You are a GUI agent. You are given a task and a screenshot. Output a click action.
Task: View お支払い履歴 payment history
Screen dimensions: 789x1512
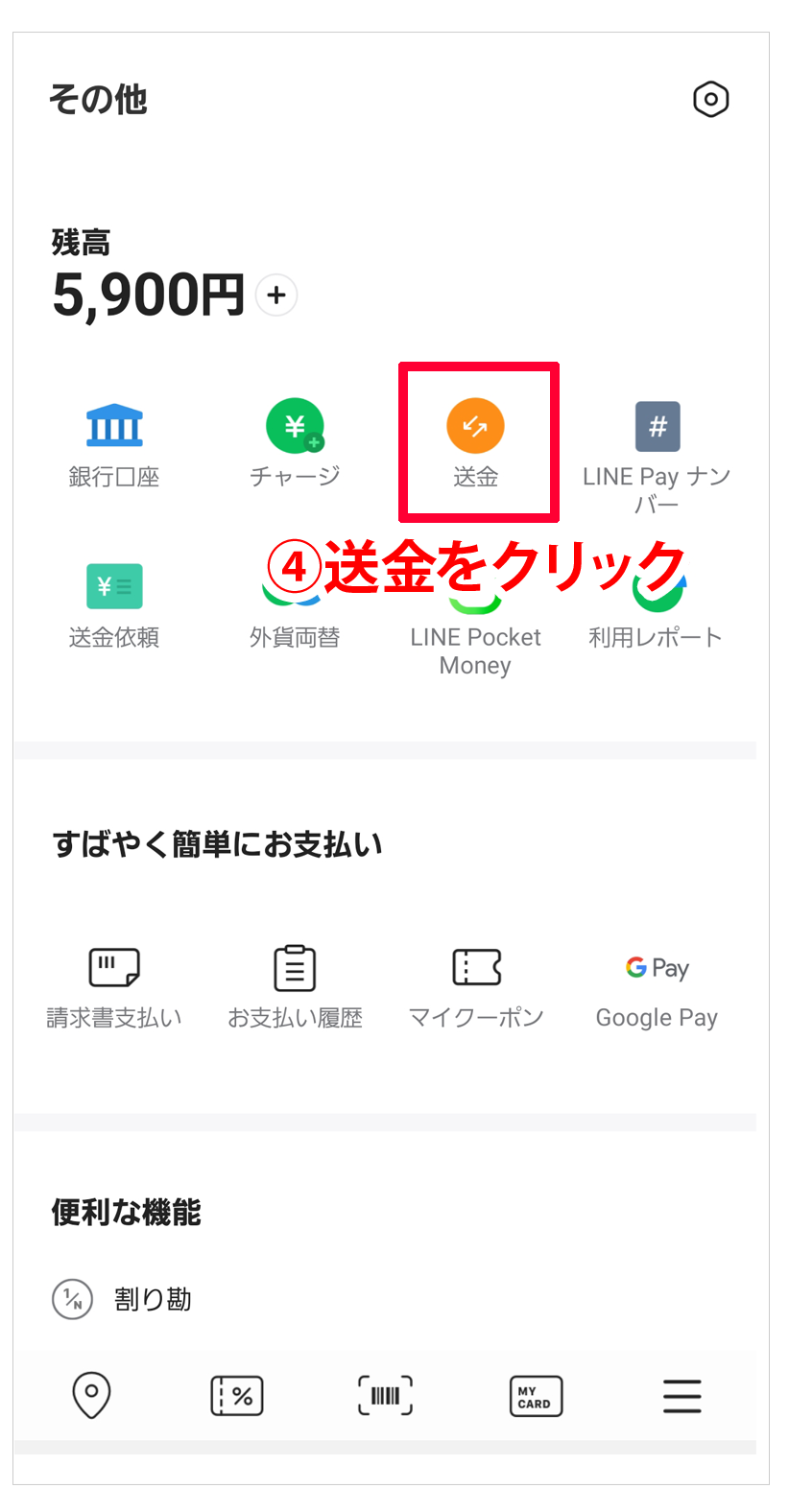(295, 988)
